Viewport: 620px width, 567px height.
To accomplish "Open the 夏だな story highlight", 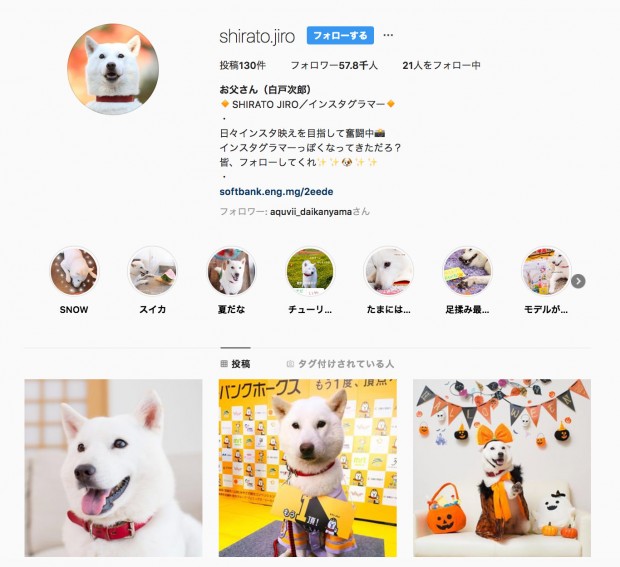I will tap(231, 272).
